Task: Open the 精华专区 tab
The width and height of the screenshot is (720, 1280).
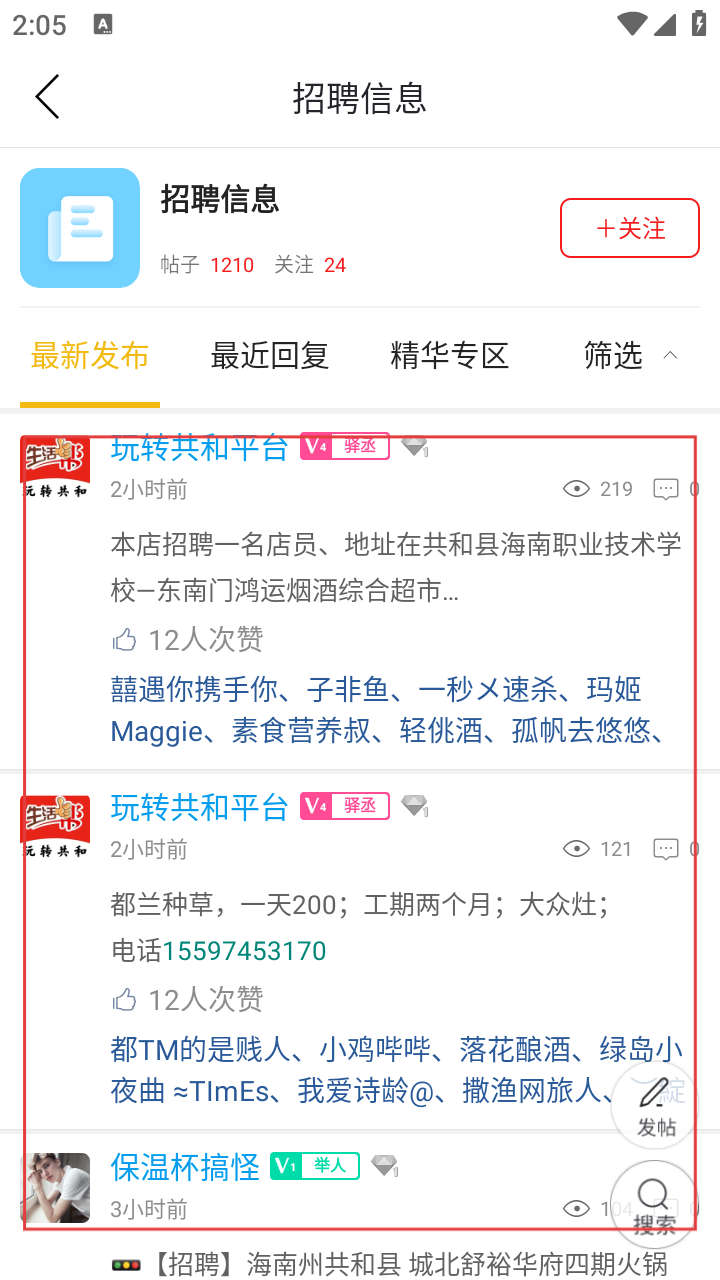Action: 449,355
